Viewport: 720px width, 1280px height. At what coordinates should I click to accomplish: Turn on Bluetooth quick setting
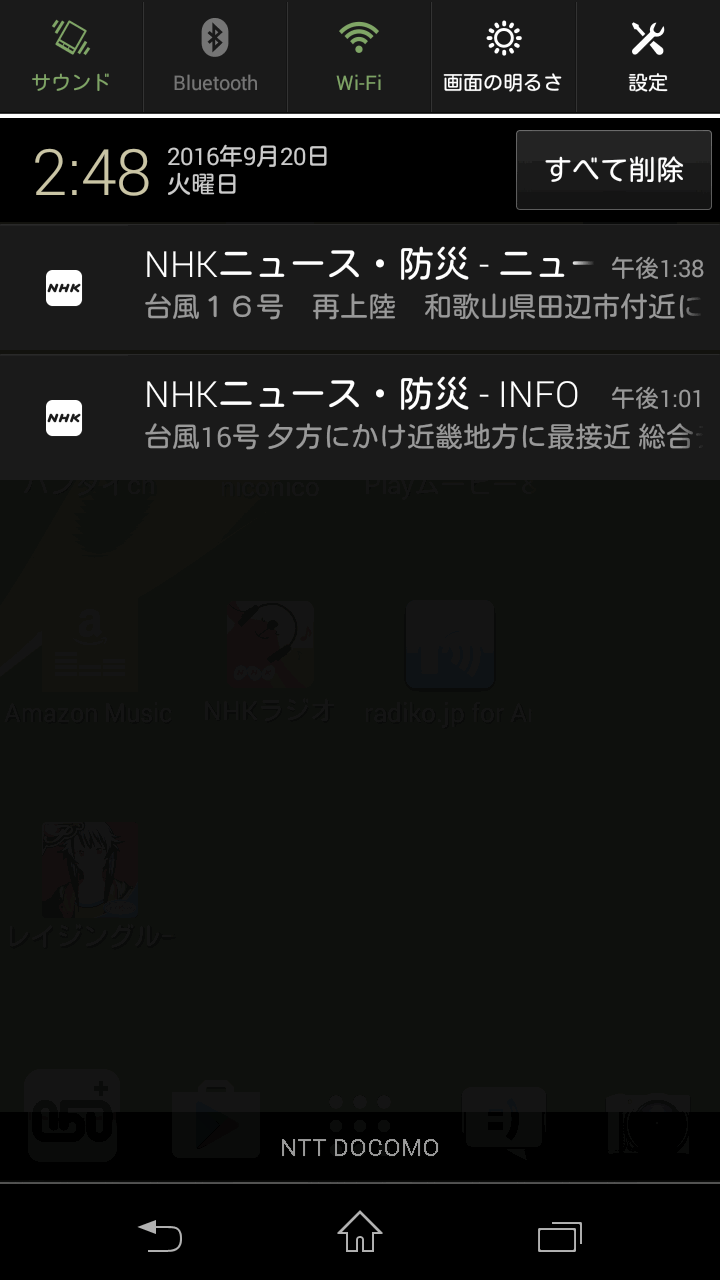pyautogui.click(x=215, y=57)
